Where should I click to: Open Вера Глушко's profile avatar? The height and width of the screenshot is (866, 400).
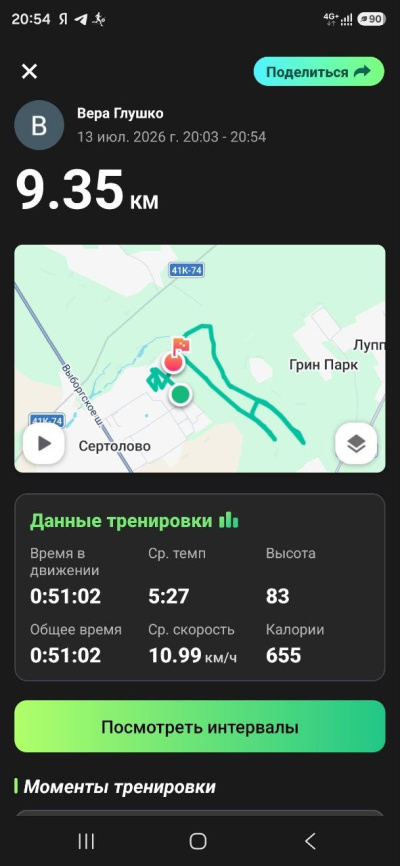coord(39,125)
